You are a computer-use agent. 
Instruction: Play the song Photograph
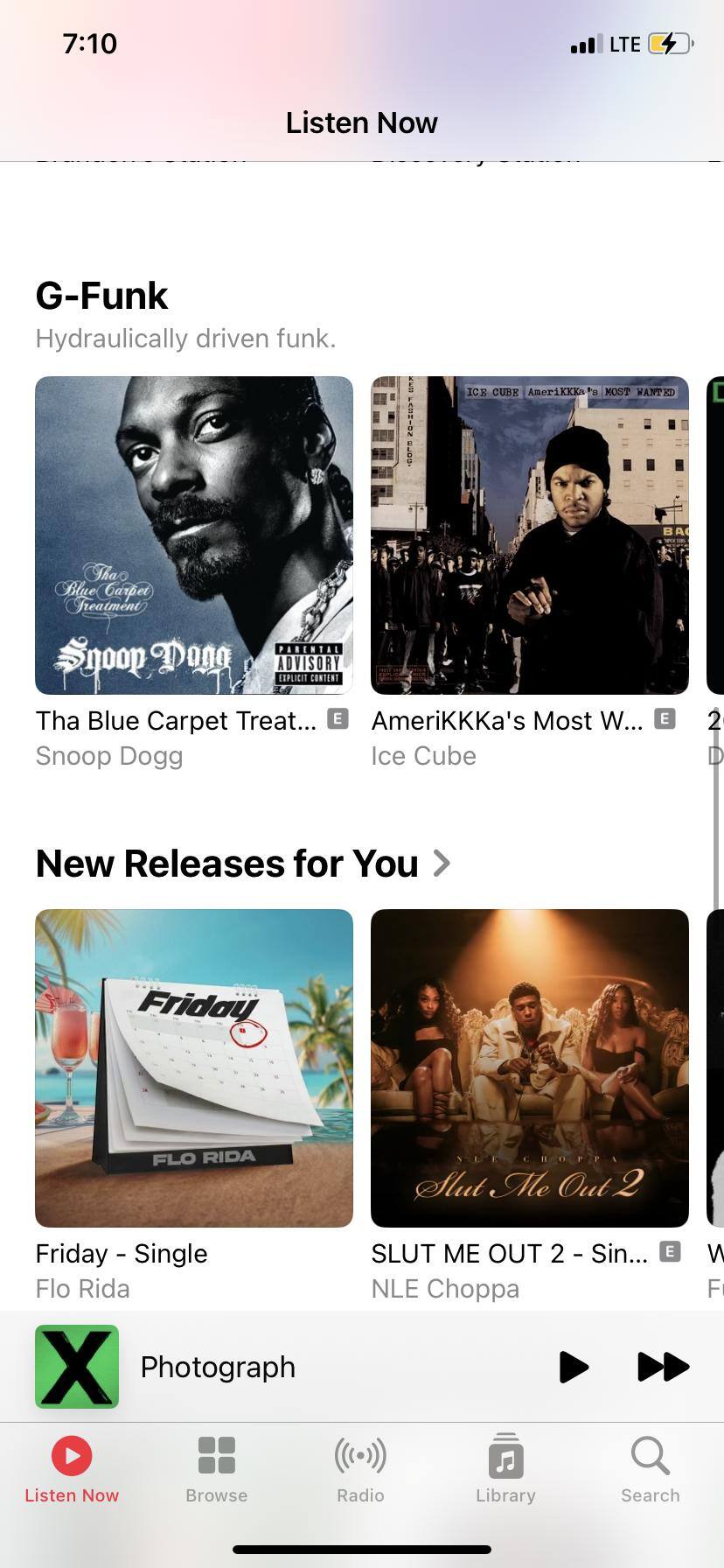coord(574,1367)
